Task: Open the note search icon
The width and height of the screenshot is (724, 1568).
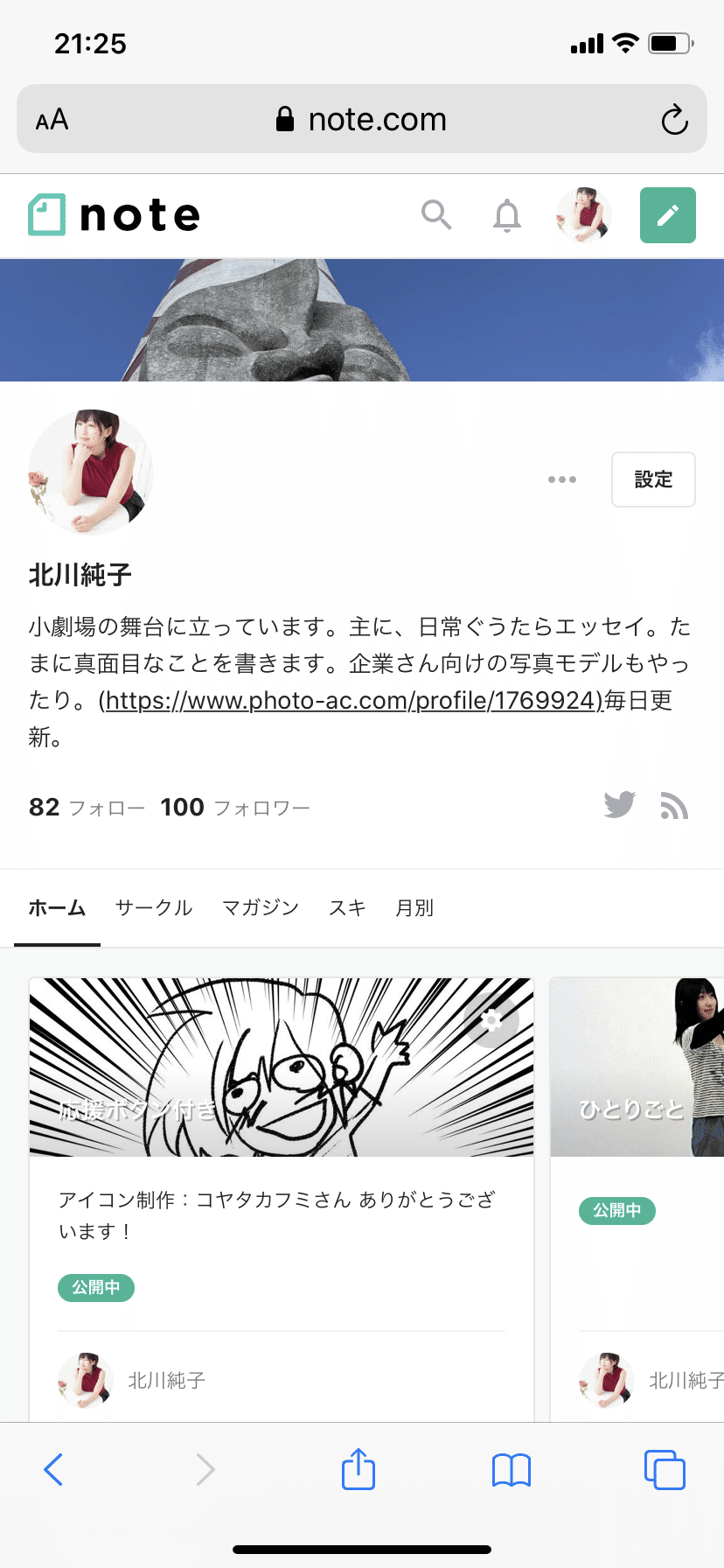Action: point(436,214)
